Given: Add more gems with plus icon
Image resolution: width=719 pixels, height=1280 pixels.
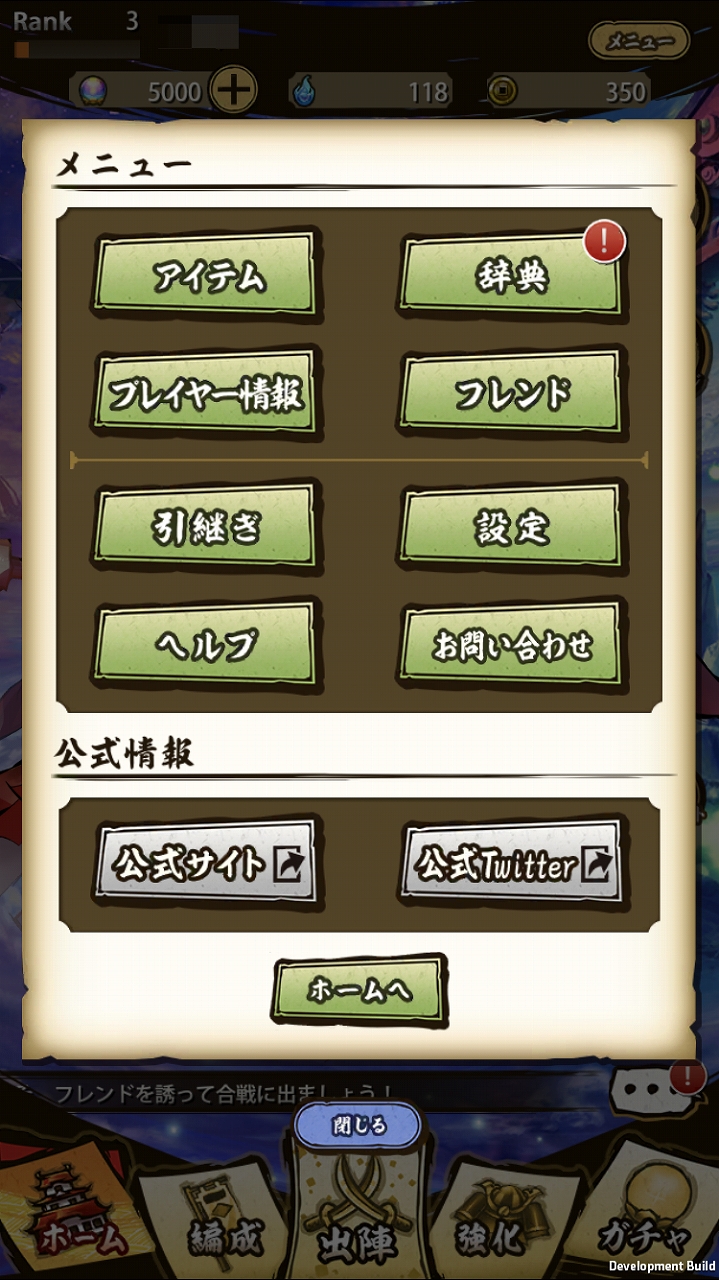Looking at the screenshot, I should [233, 92].
